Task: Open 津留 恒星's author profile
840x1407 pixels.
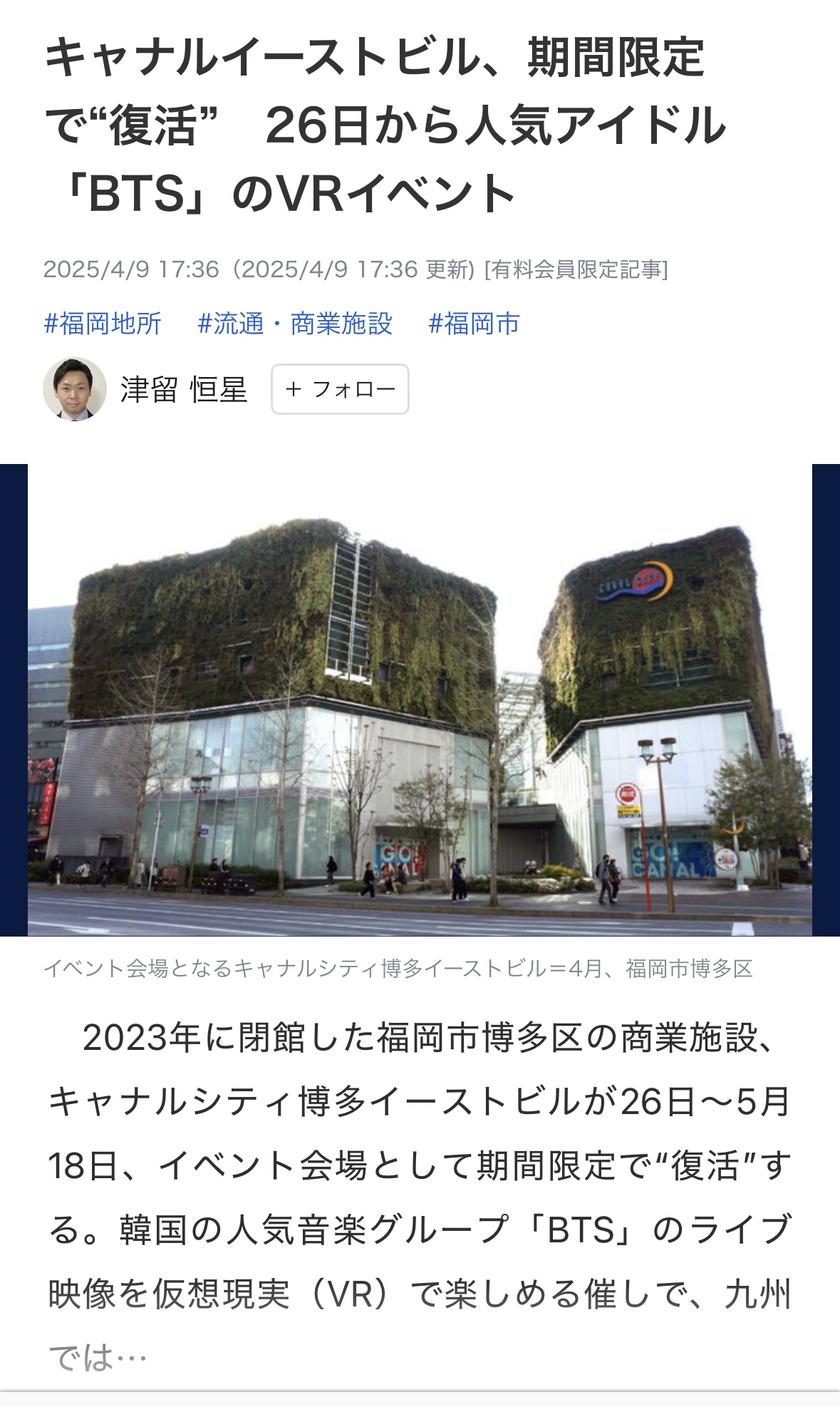Action: click(x=183, y=390)
